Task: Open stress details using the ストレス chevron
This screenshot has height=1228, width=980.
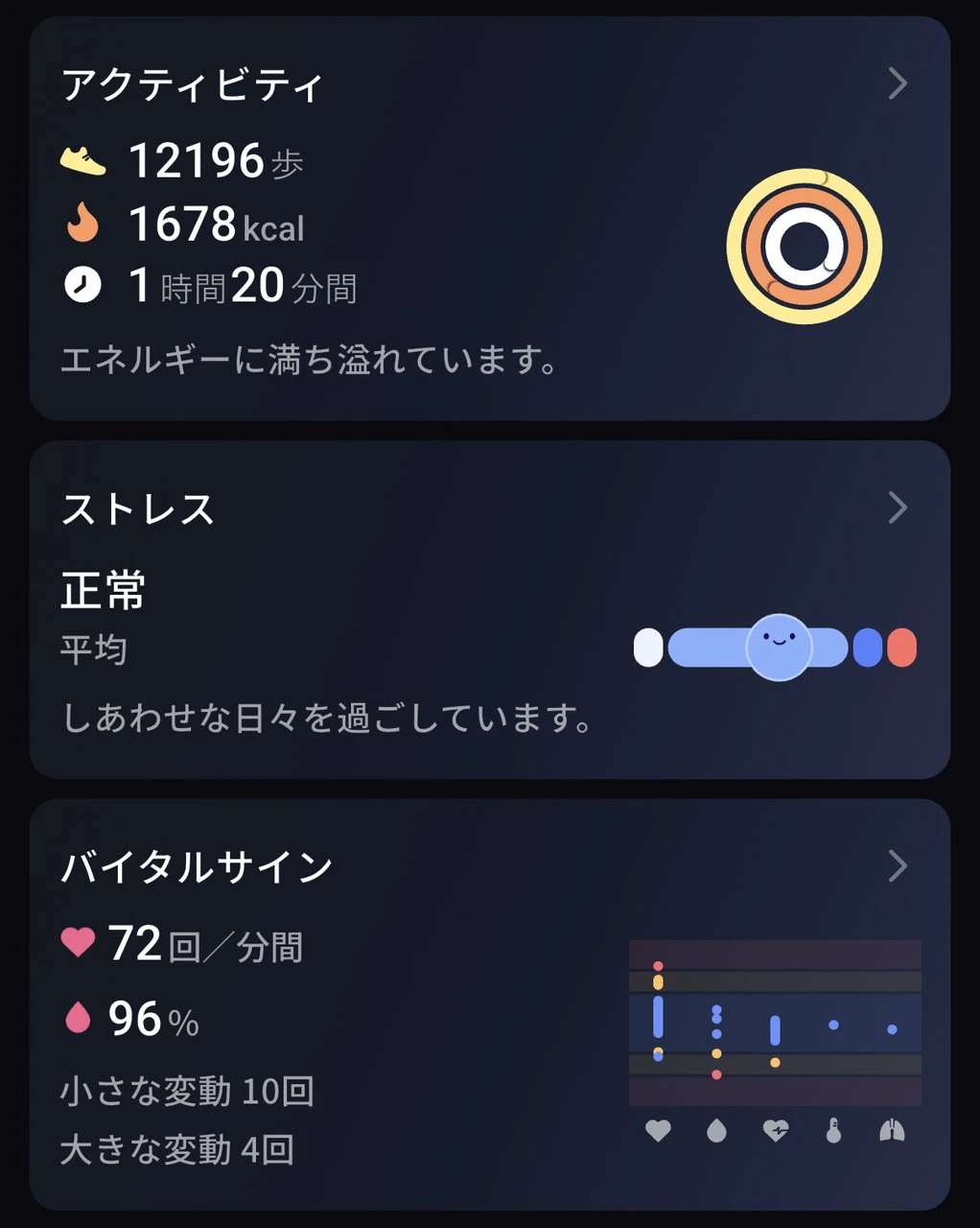Action: point(897,507)
